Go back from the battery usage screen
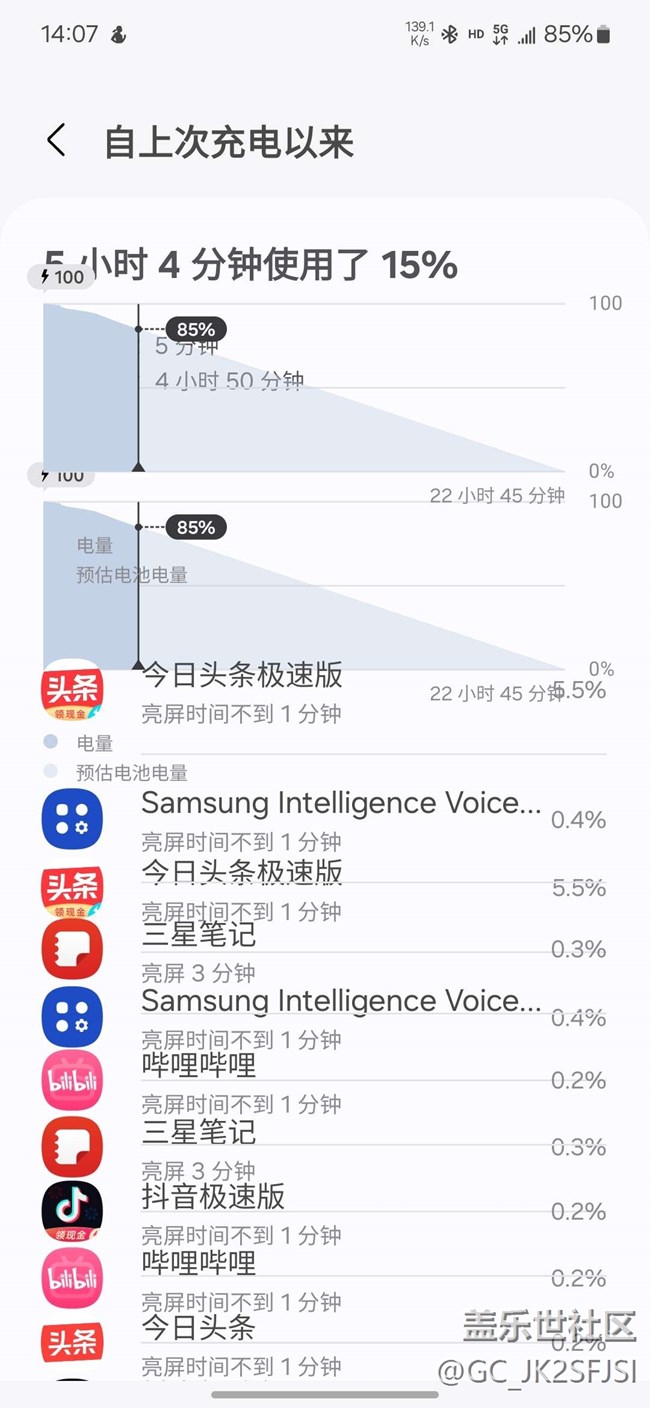Screen dimensions: 650x1408 click(56, 141)
